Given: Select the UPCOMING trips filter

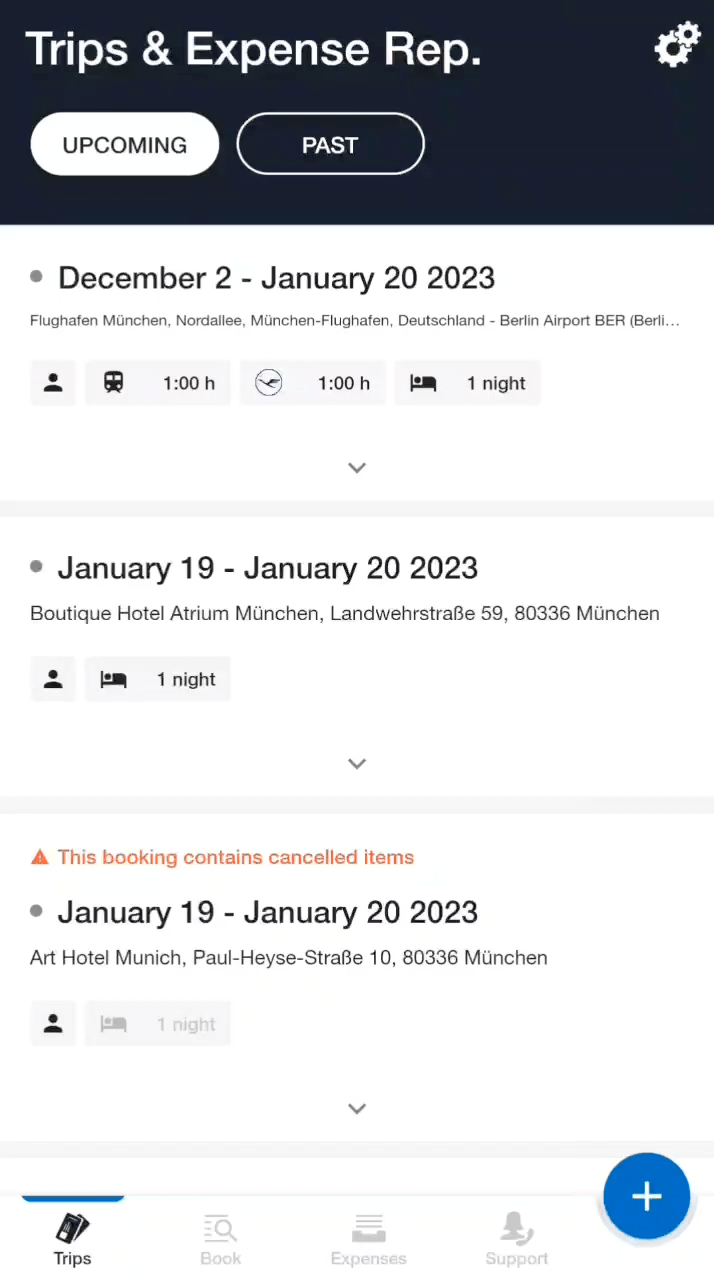Looking at the screenshot, I should tap(125, 144).
